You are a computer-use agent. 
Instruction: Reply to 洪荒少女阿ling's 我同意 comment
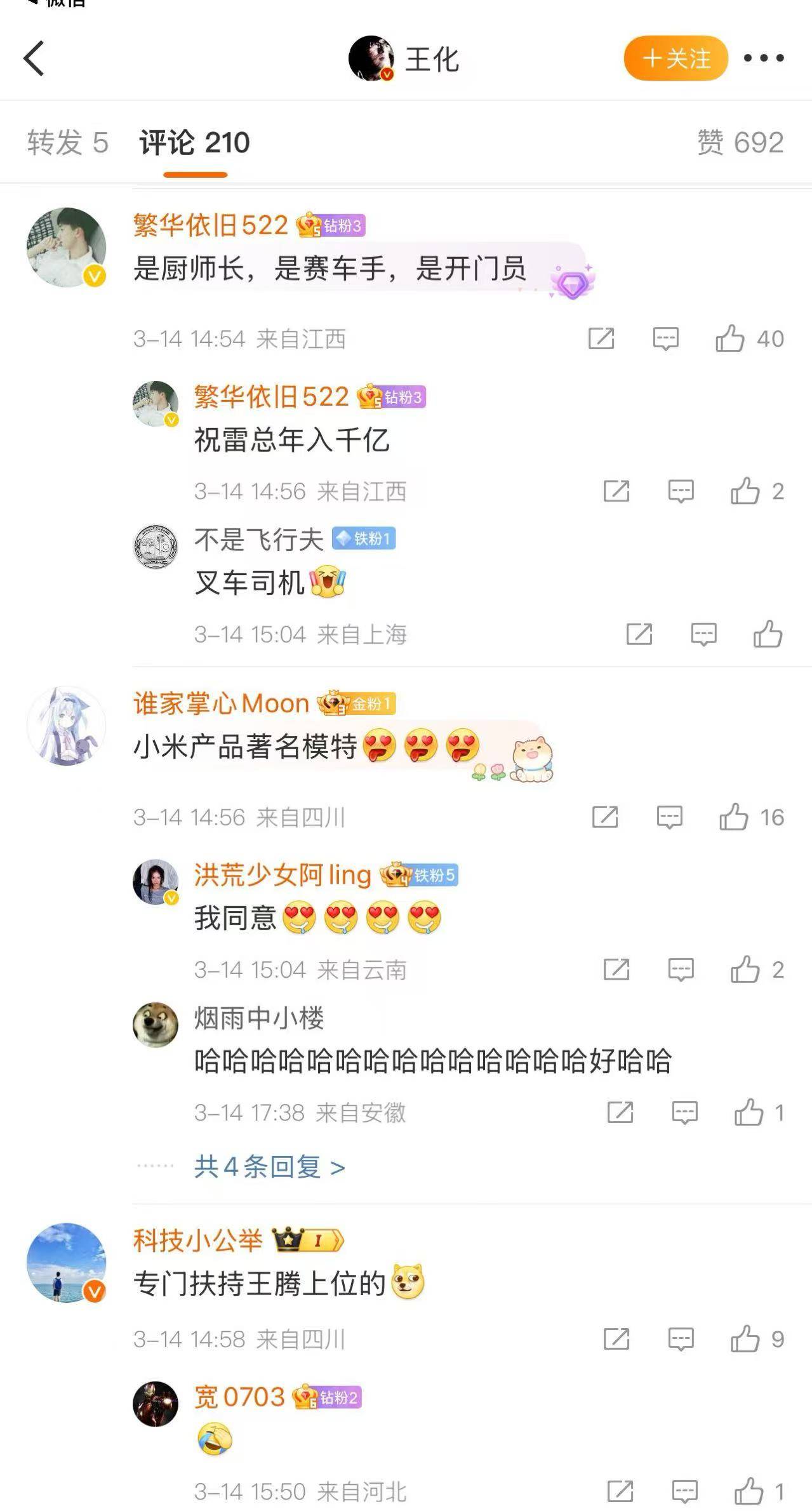point(681,969)
